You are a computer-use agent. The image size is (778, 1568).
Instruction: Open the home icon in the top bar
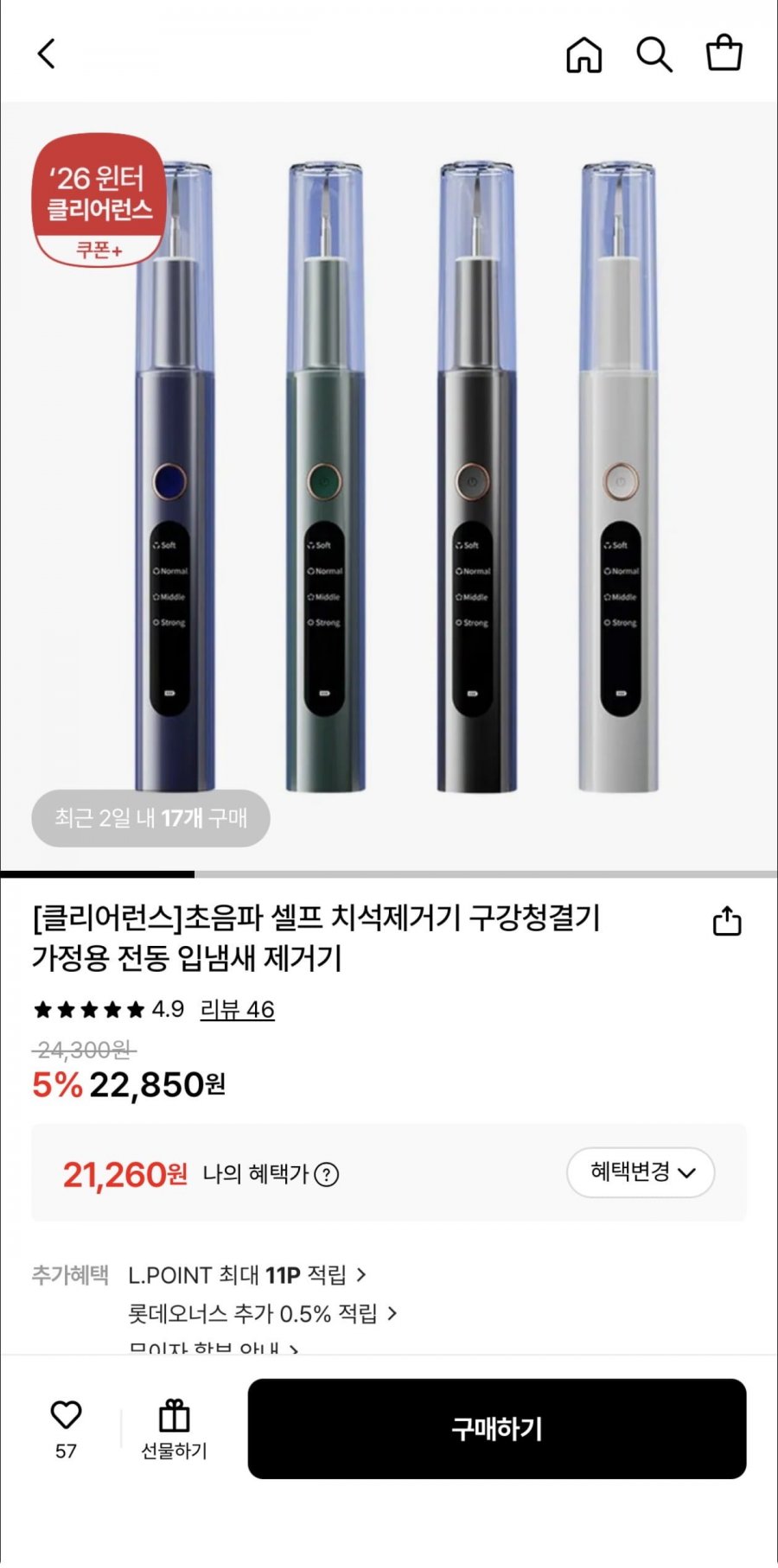coord(583,54)
